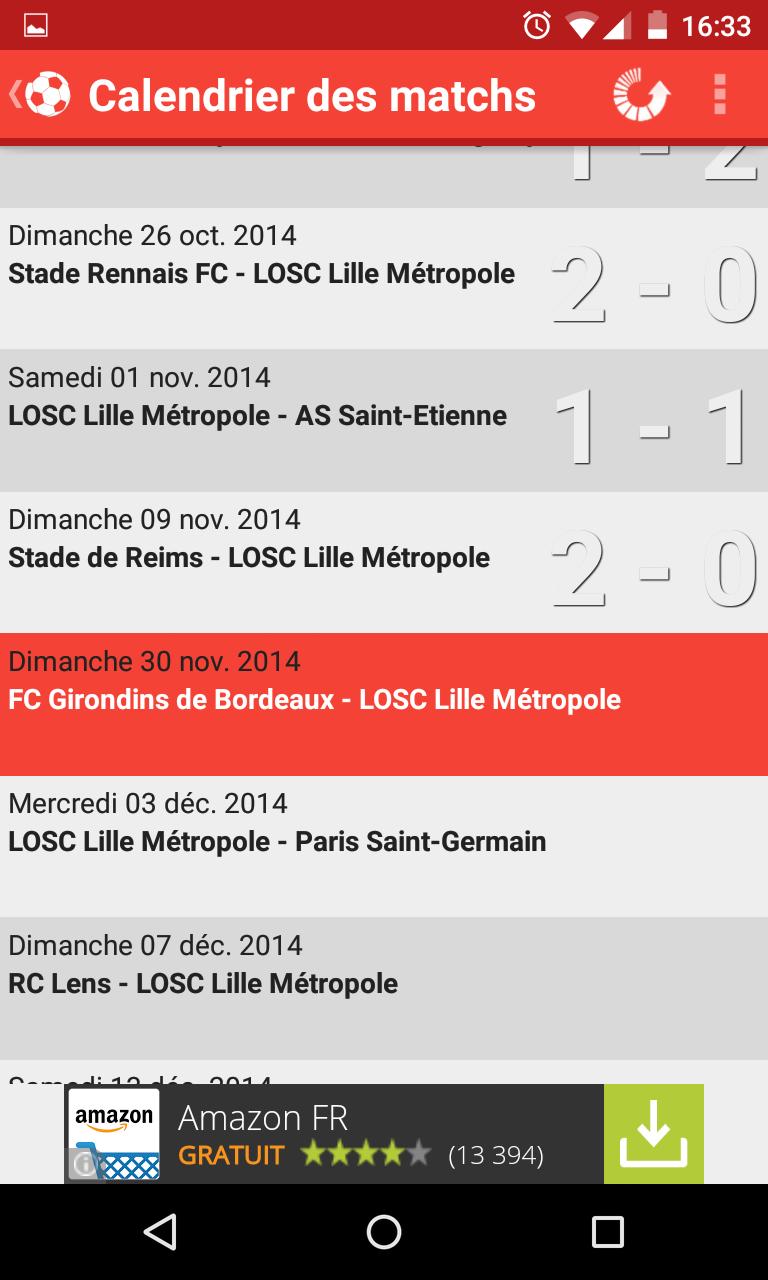The height and width of the screenshot is (1280, 768).
Task: Tap the screenshot icon in the status bar
Action: pos(34,24)
